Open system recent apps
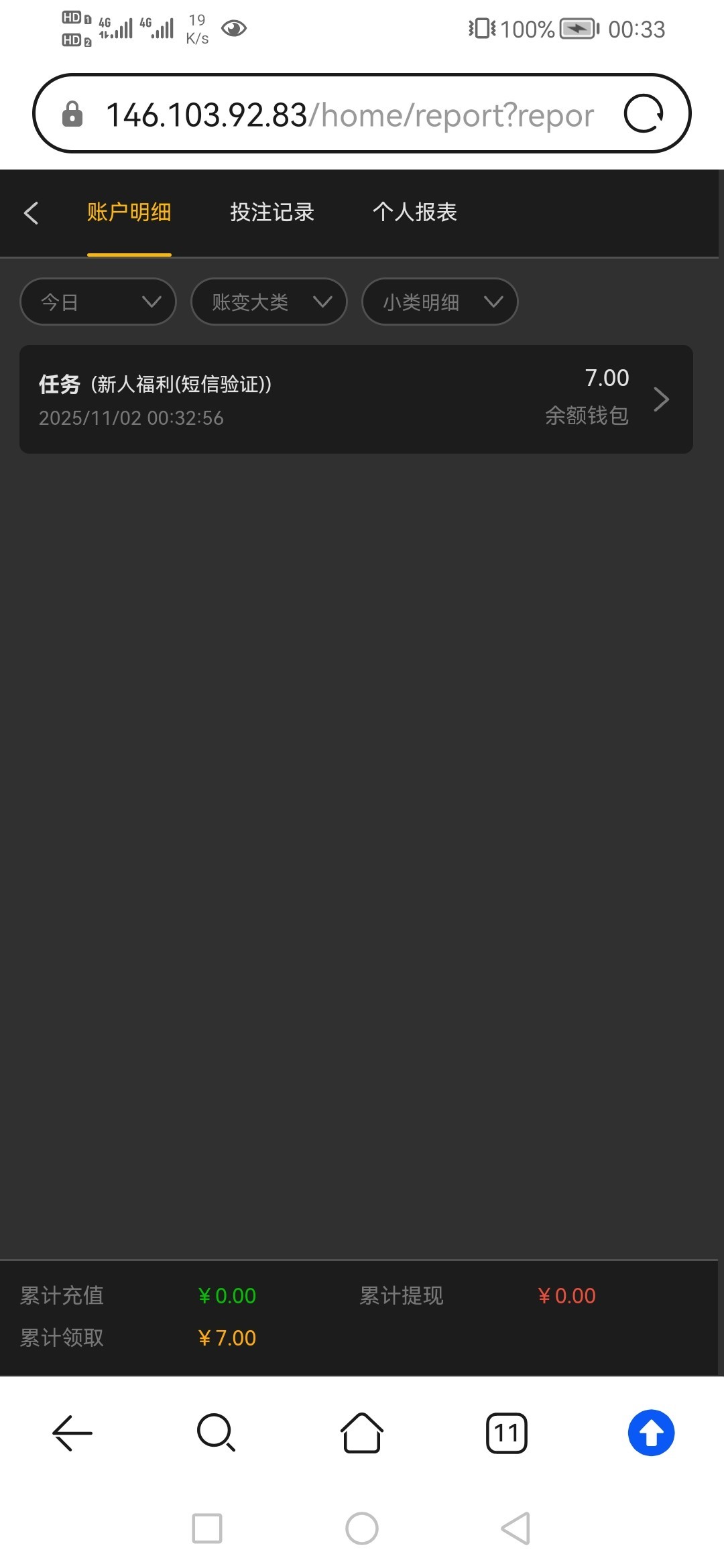Screen dimensions: 724x1568 click(x=207, y=1528)
